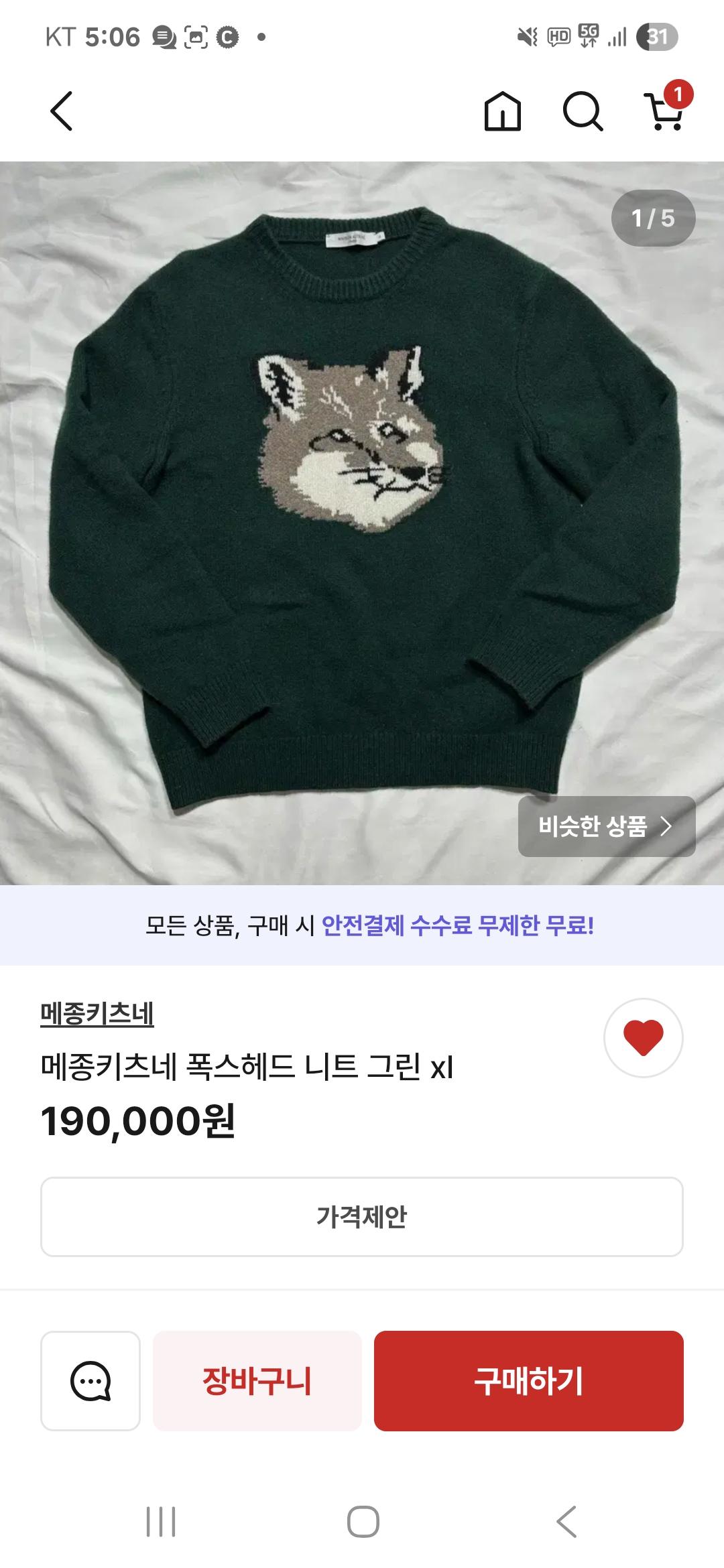Screen dimensions: 724x1568
Task: Open the shopping cart
Action: [x=665, y=111]
